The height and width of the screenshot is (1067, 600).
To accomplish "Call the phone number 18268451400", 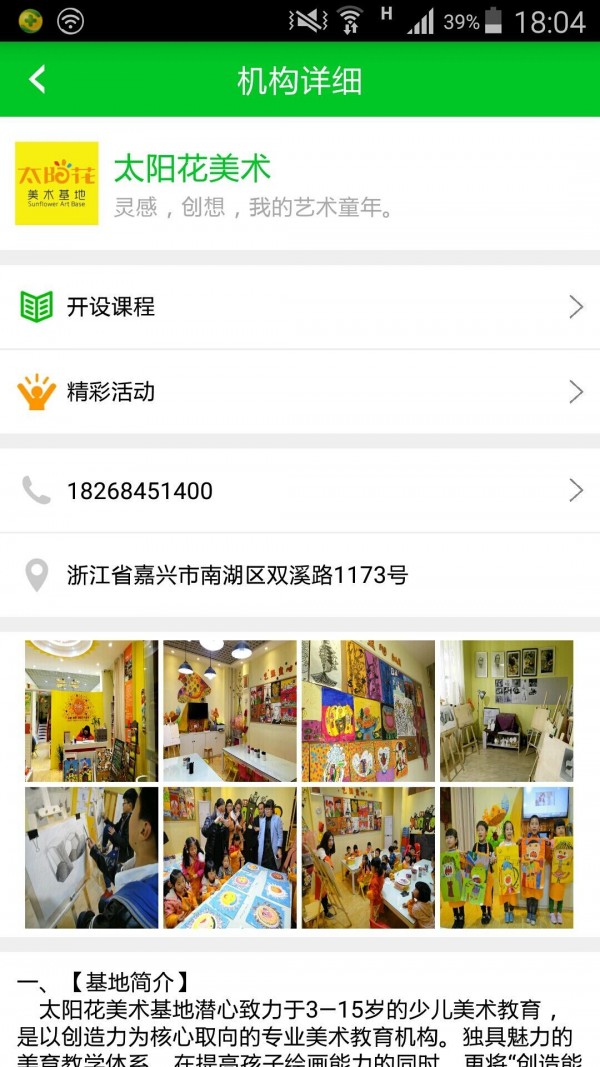I will (x=300, y=491).
